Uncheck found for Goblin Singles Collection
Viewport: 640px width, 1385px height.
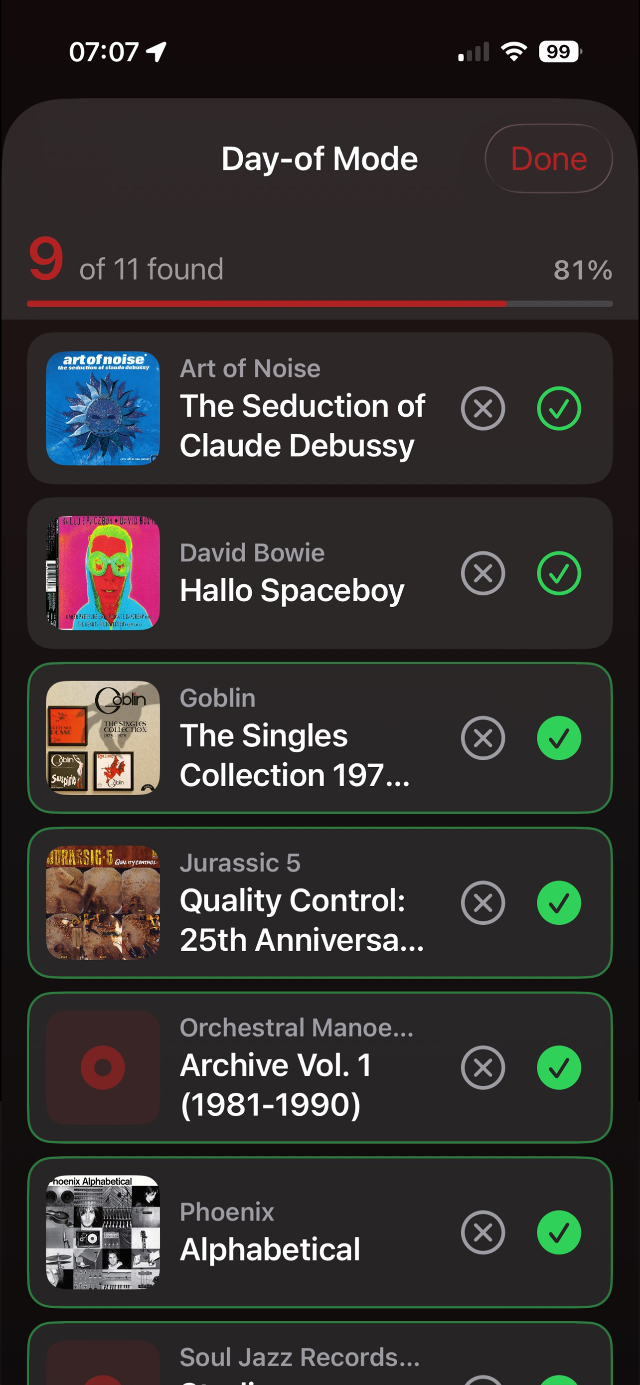[559, 739]
